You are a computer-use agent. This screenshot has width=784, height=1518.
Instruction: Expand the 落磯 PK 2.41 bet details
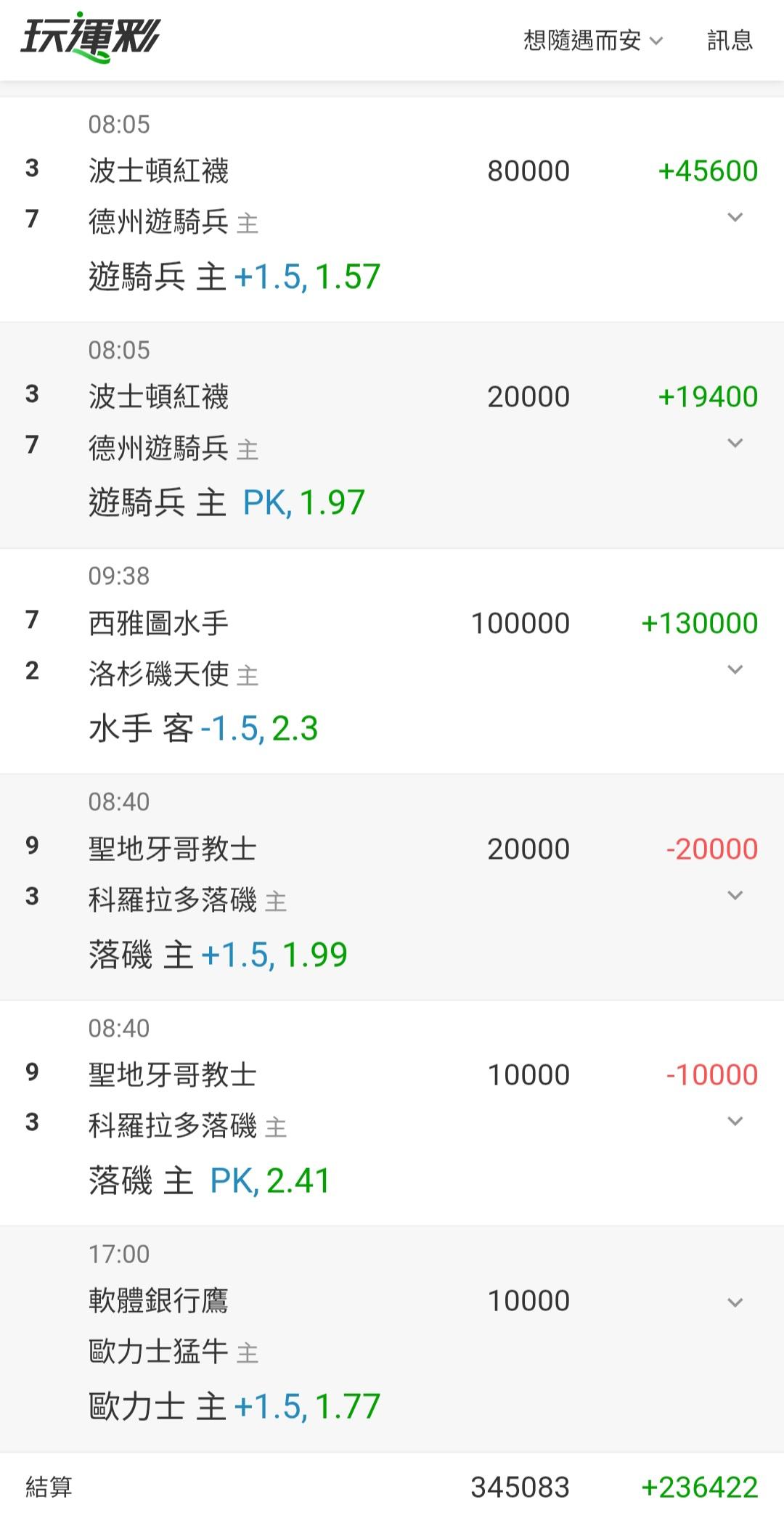[735, 1121]
